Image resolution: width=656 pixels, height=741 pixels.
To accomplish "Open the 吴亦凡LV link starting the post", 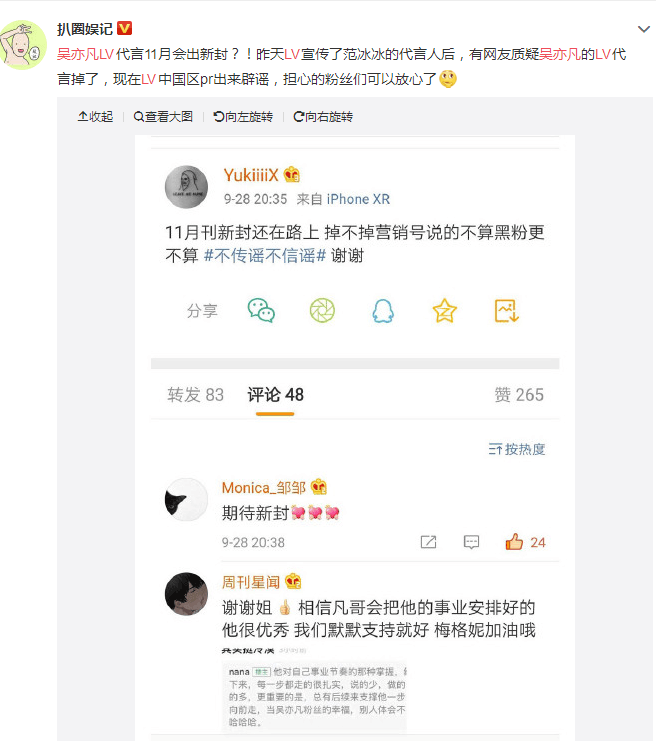I will 84,53.
